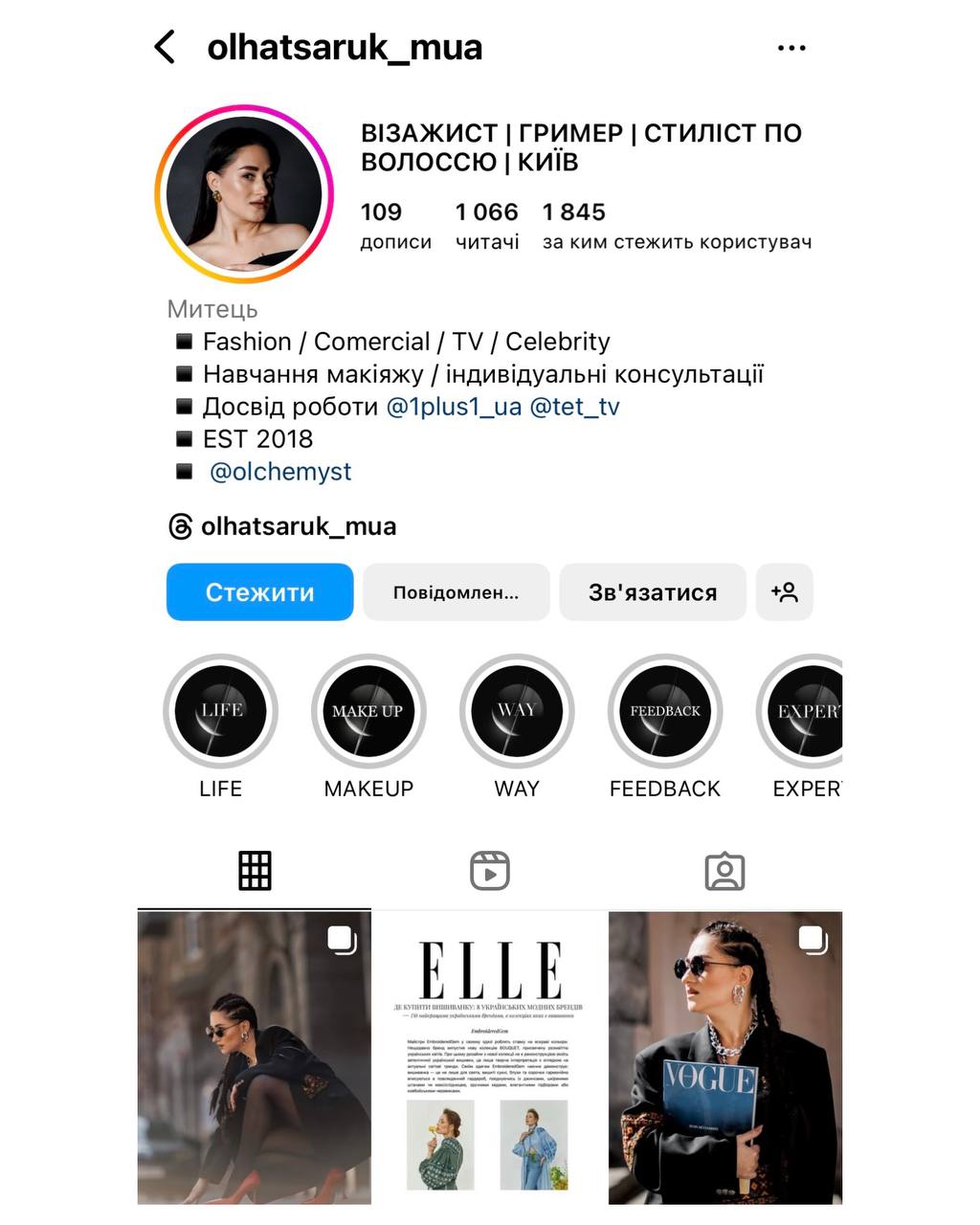The image size is (980, 1225).
Task: Tap the Повідомлен... message button
Action: [x=456, y=592]
